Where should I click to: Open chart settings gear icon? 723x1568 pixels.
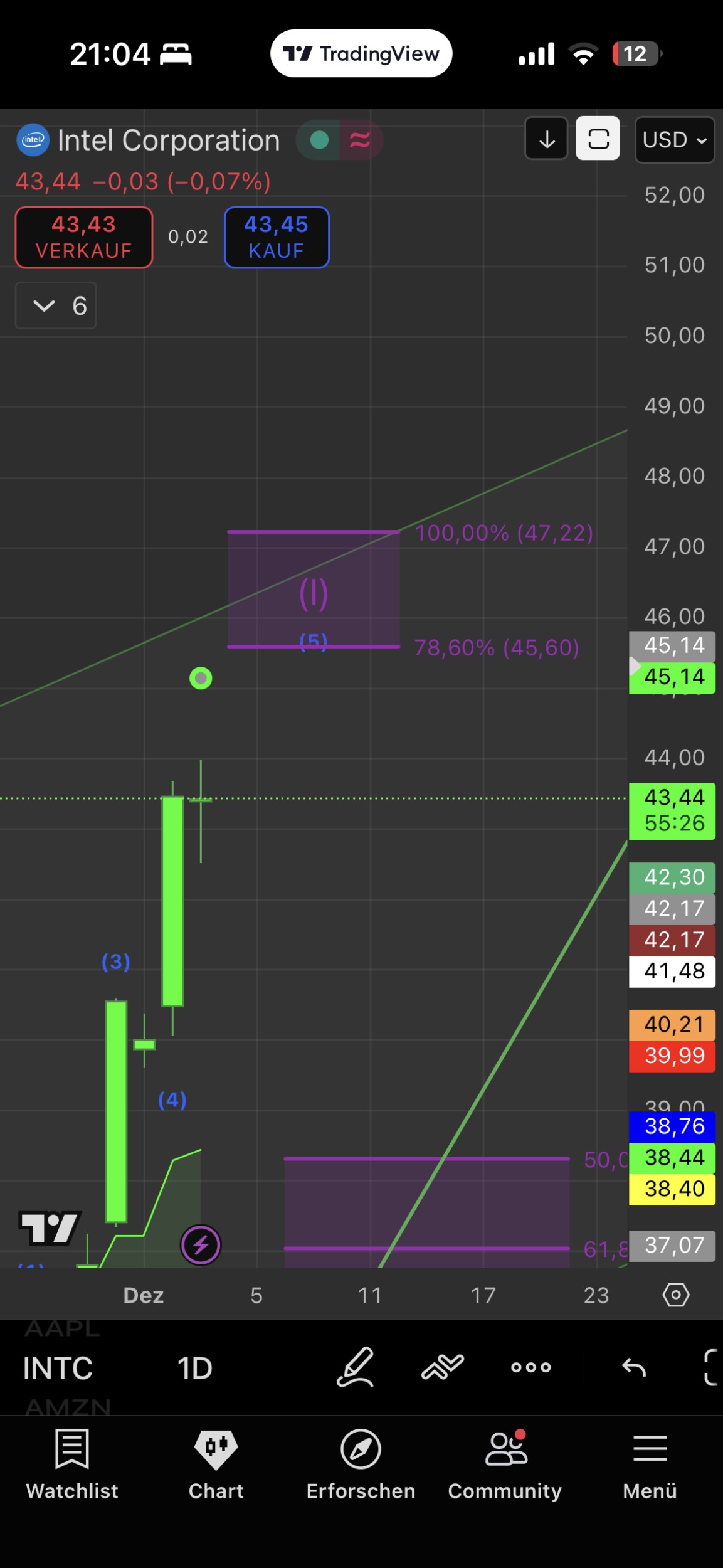pos(675,1295)
